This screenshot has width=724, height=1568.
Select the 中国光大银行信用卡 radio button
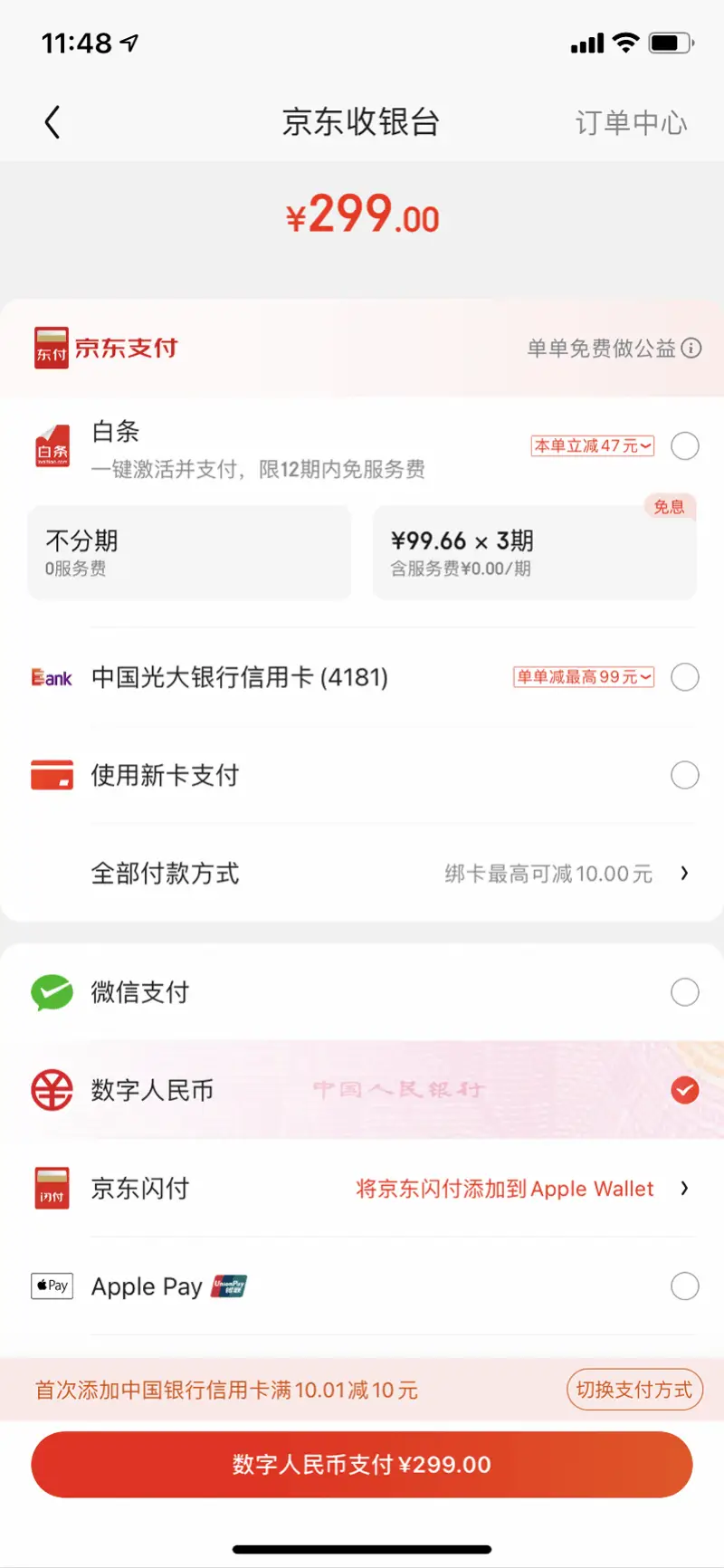(684, 677)
